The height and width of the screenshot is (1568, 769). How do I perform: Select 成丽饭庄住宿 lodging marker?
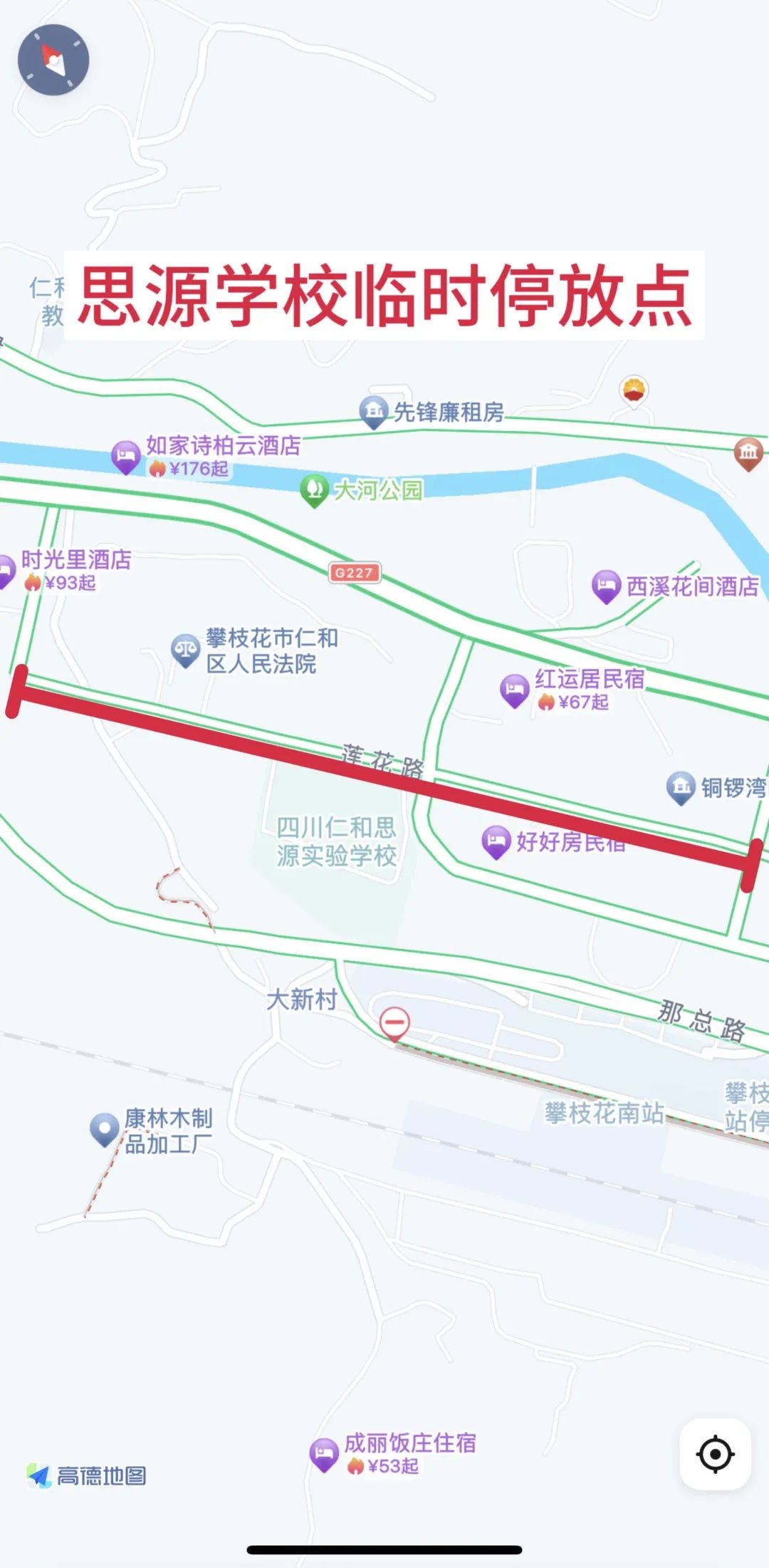click(x=324, y=1453)
